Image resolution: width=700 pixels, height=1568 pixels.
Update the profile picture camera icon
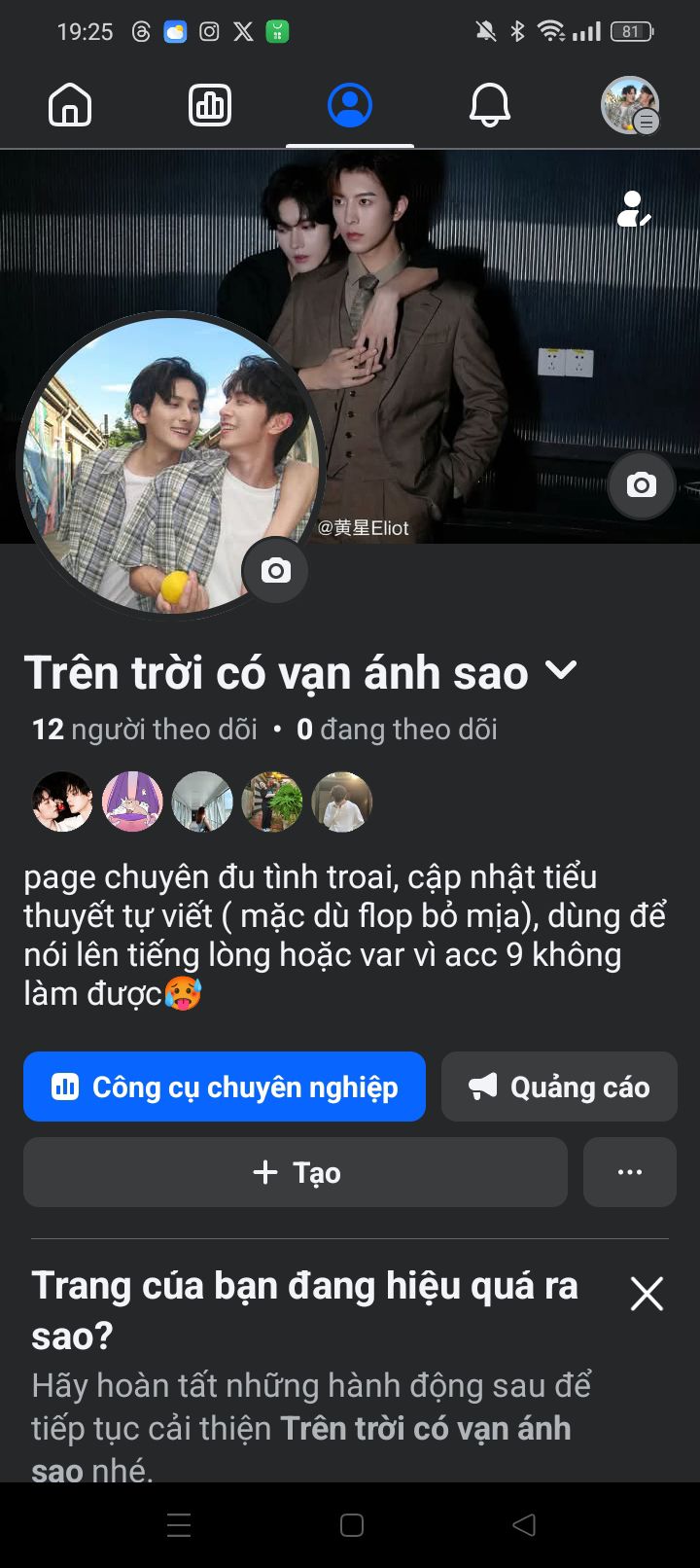[x=275, y=571]
